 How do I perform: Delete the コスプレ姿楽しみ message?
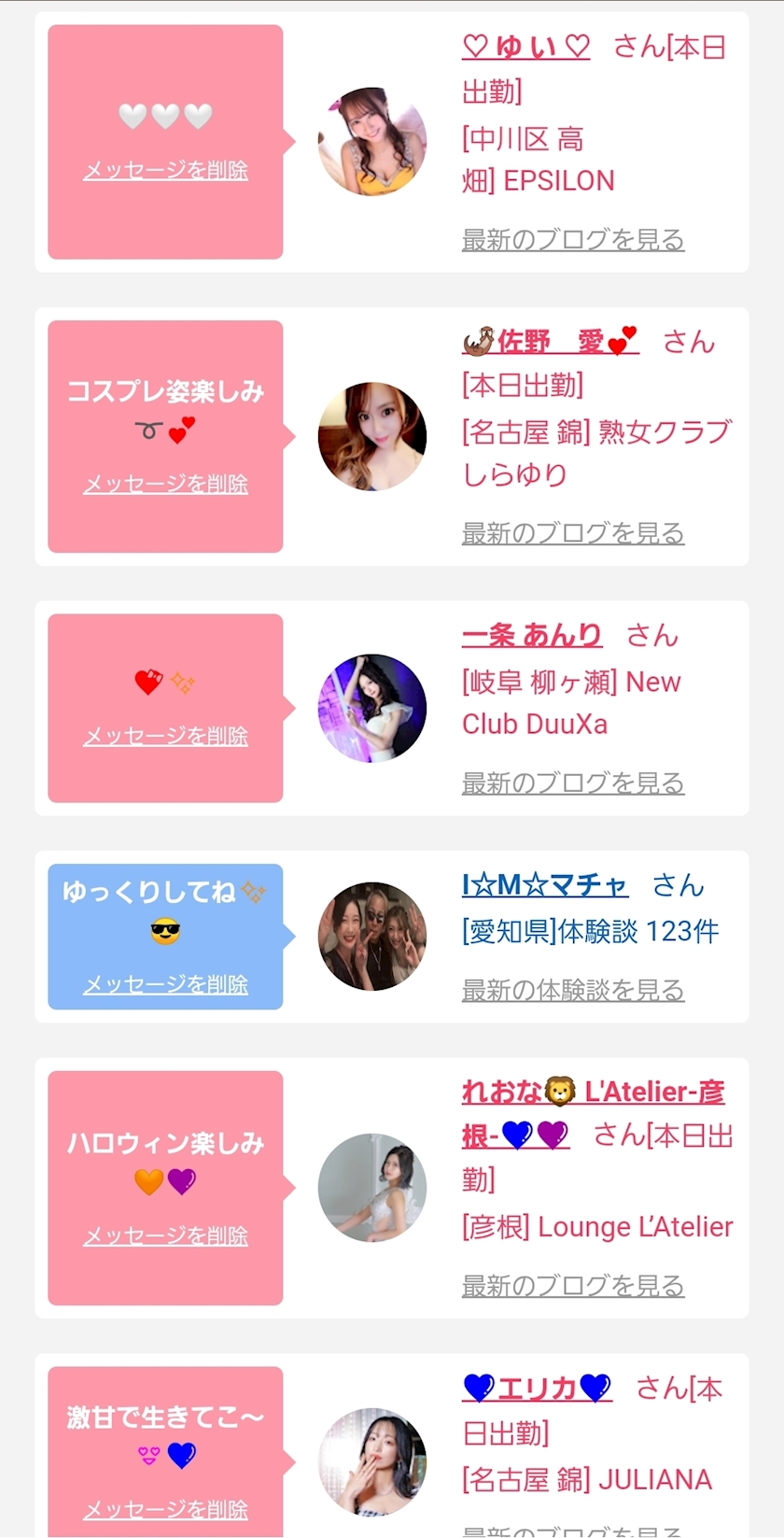[x=165, y=485]
